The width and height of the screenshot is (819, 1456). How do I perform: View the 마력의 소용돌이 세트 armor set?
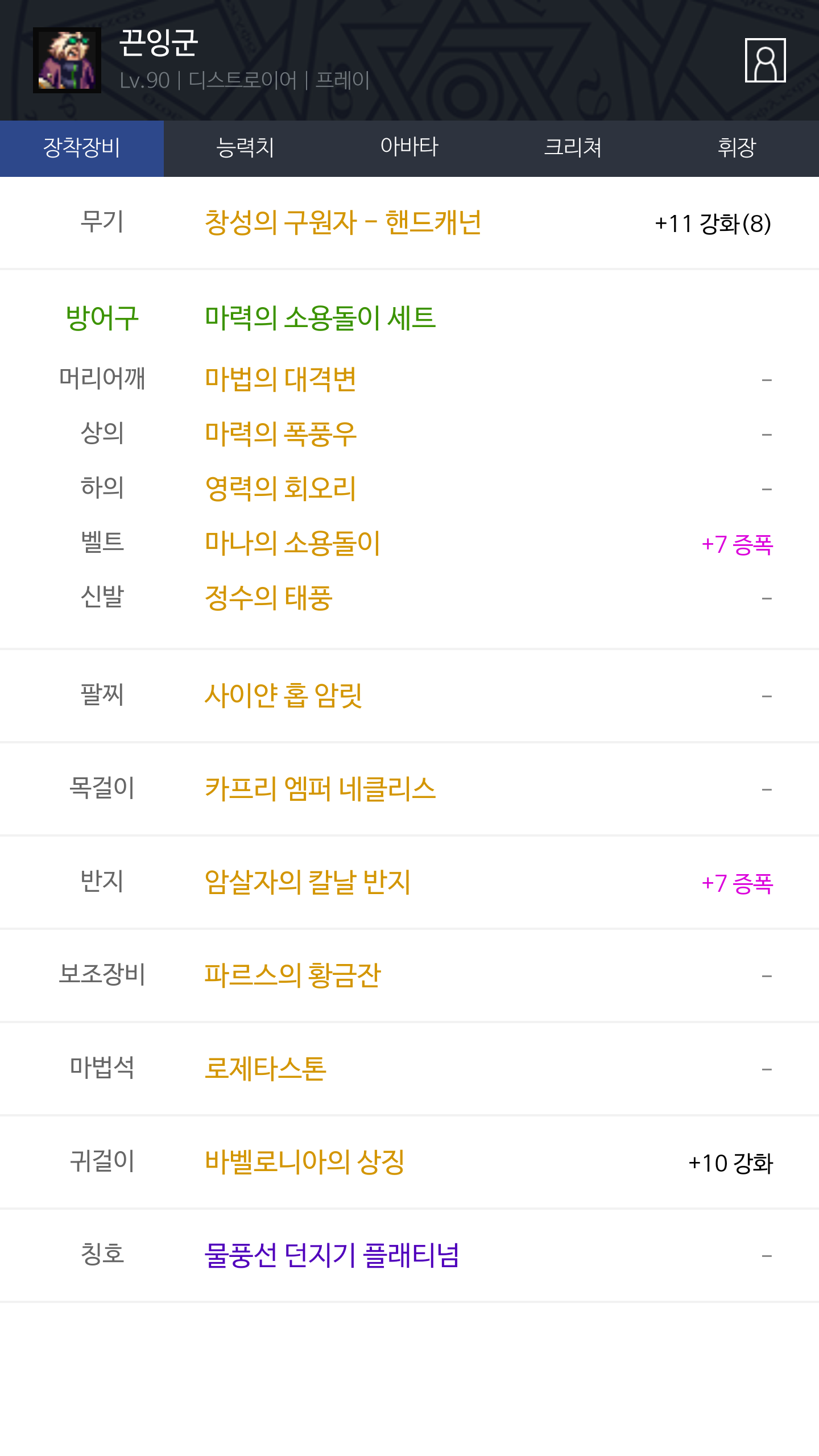320,318
